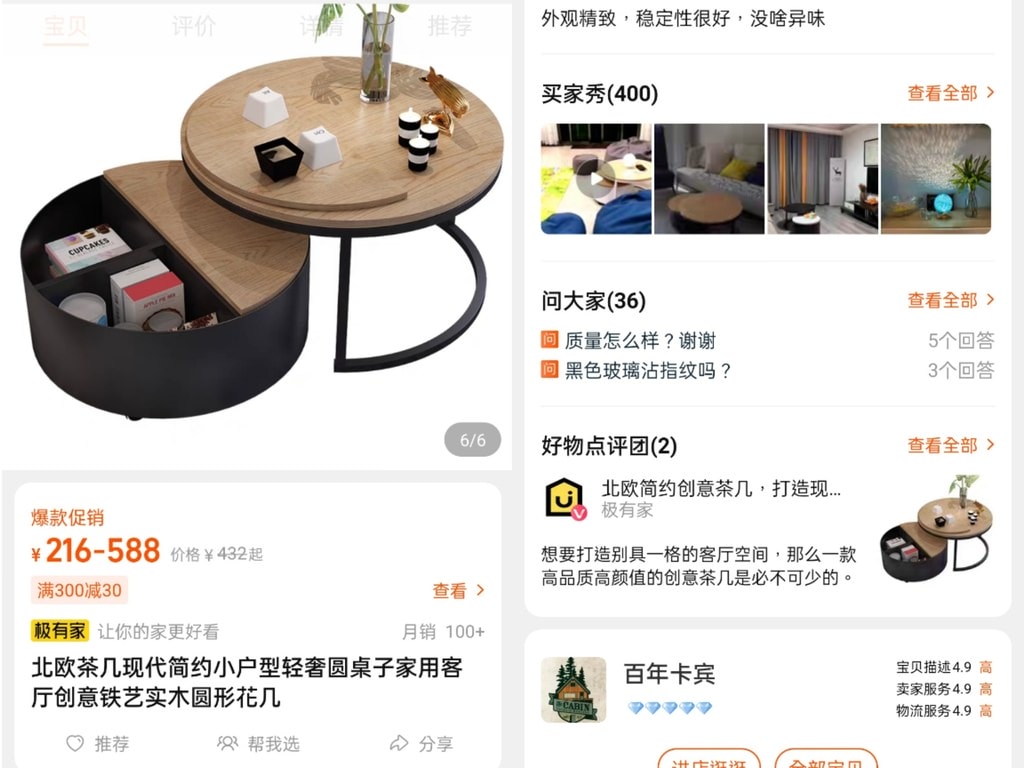1024x768 pixels.
Task: View the 满300减30 coupon details via 查看
Action: pos(458,591)
